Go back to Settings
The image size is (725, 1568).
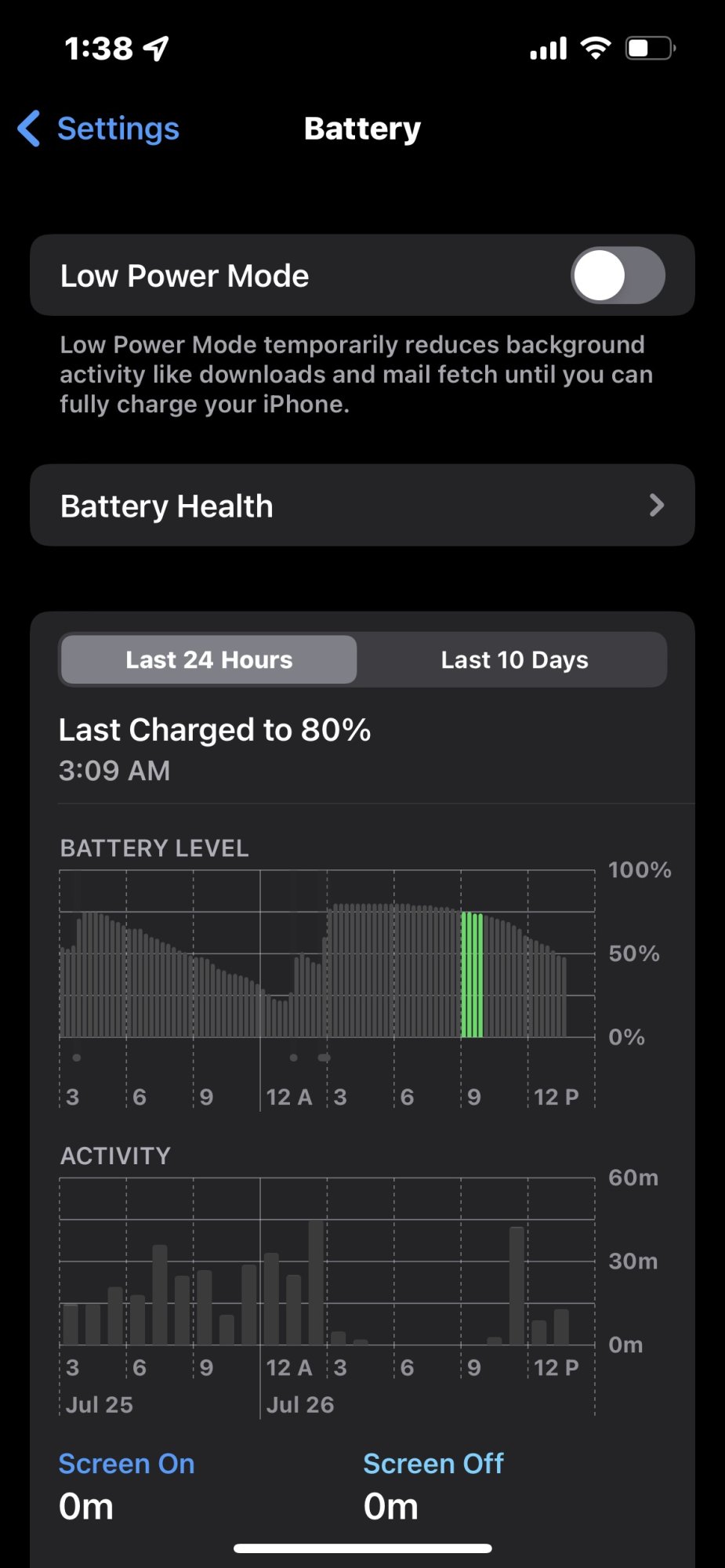coord(99,129)
